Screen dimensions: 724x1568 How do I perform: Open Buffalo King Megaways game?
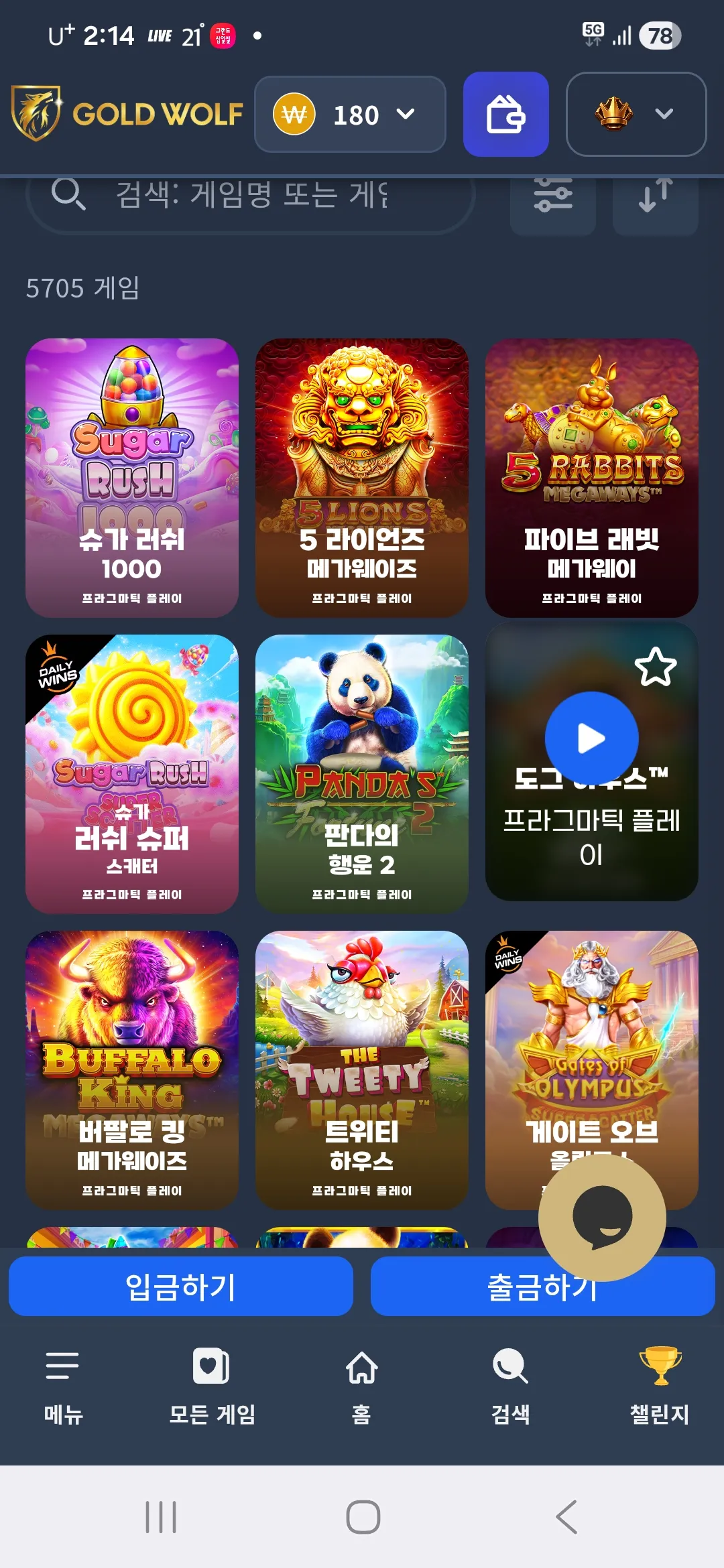coord(132,1070)
